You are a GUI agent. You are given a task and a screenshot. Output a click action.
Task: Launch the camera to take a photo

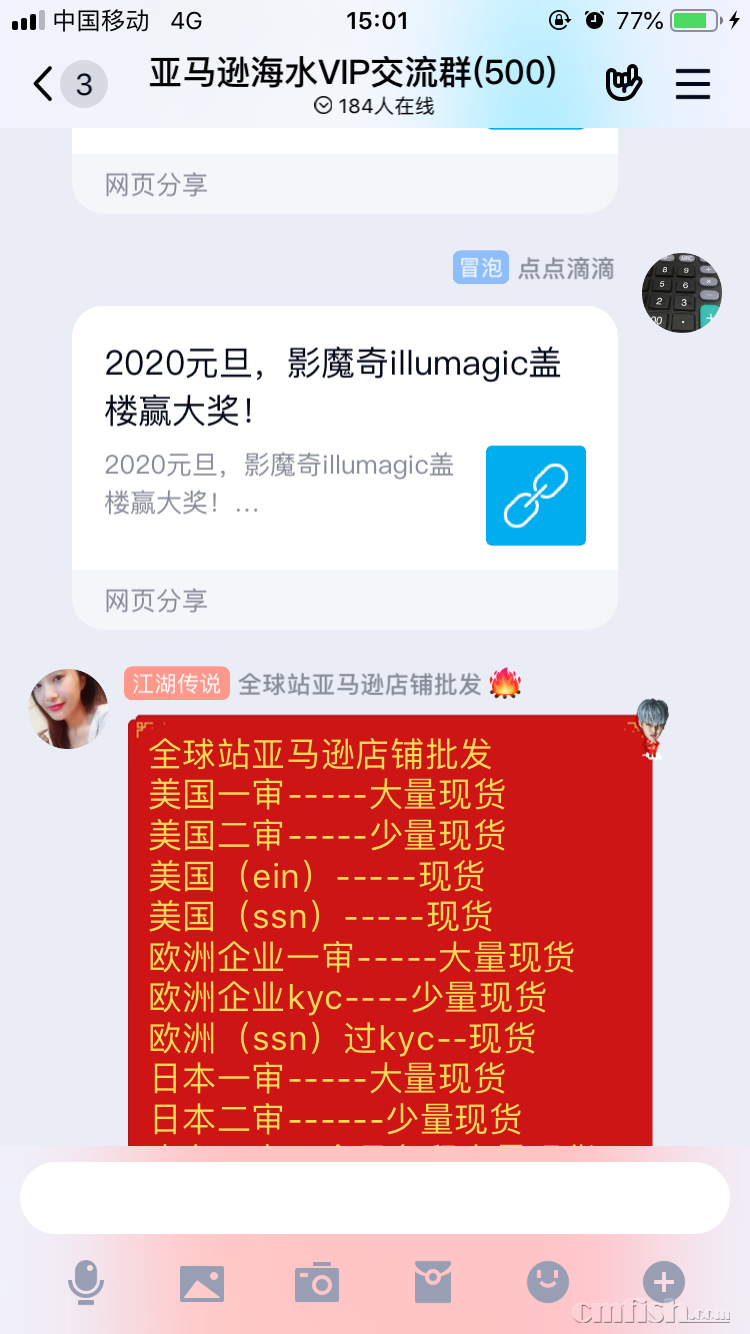(x=317, y=1282)
